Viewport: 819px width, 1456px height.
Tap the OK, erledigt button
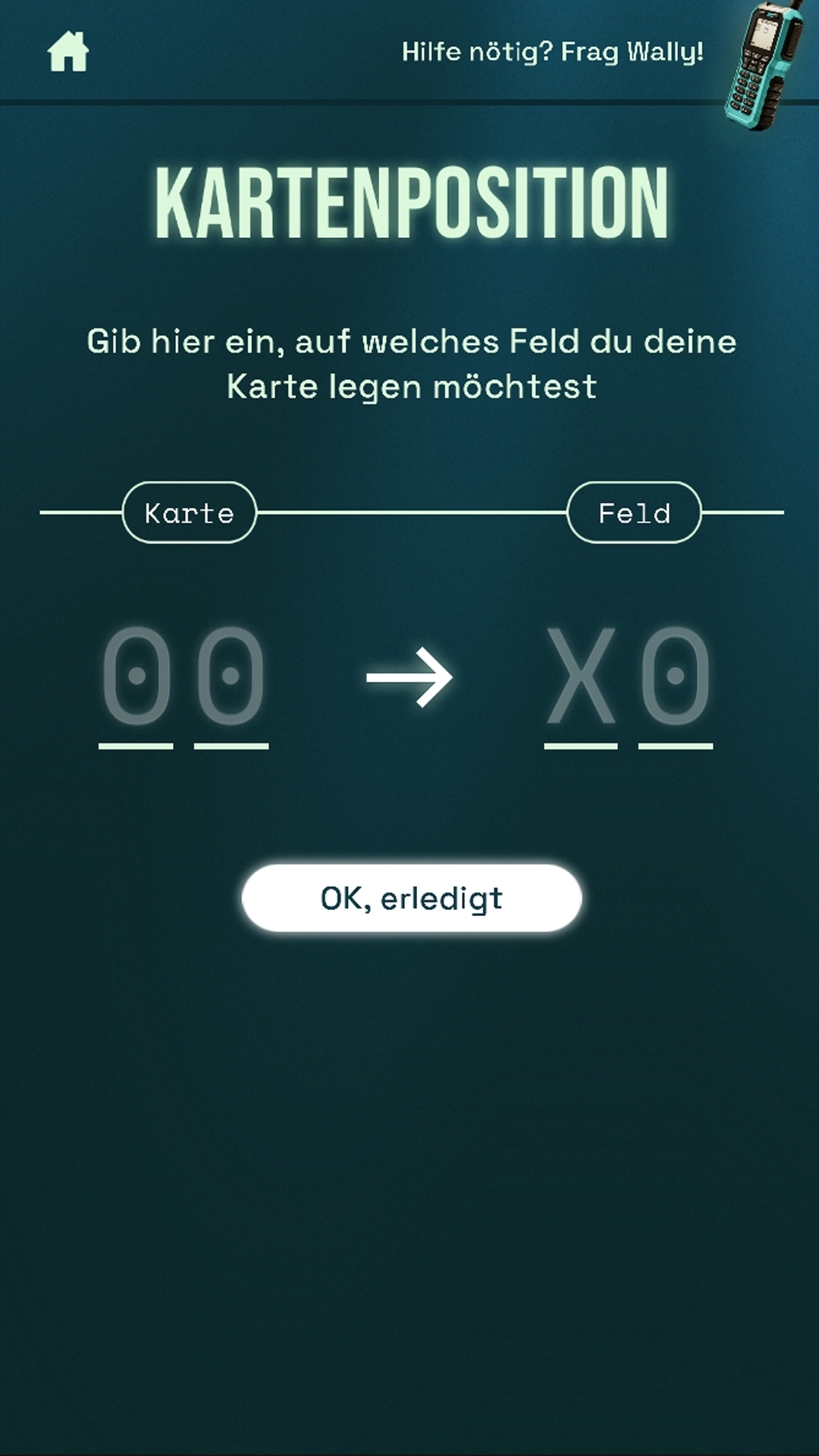click(412, 898)
